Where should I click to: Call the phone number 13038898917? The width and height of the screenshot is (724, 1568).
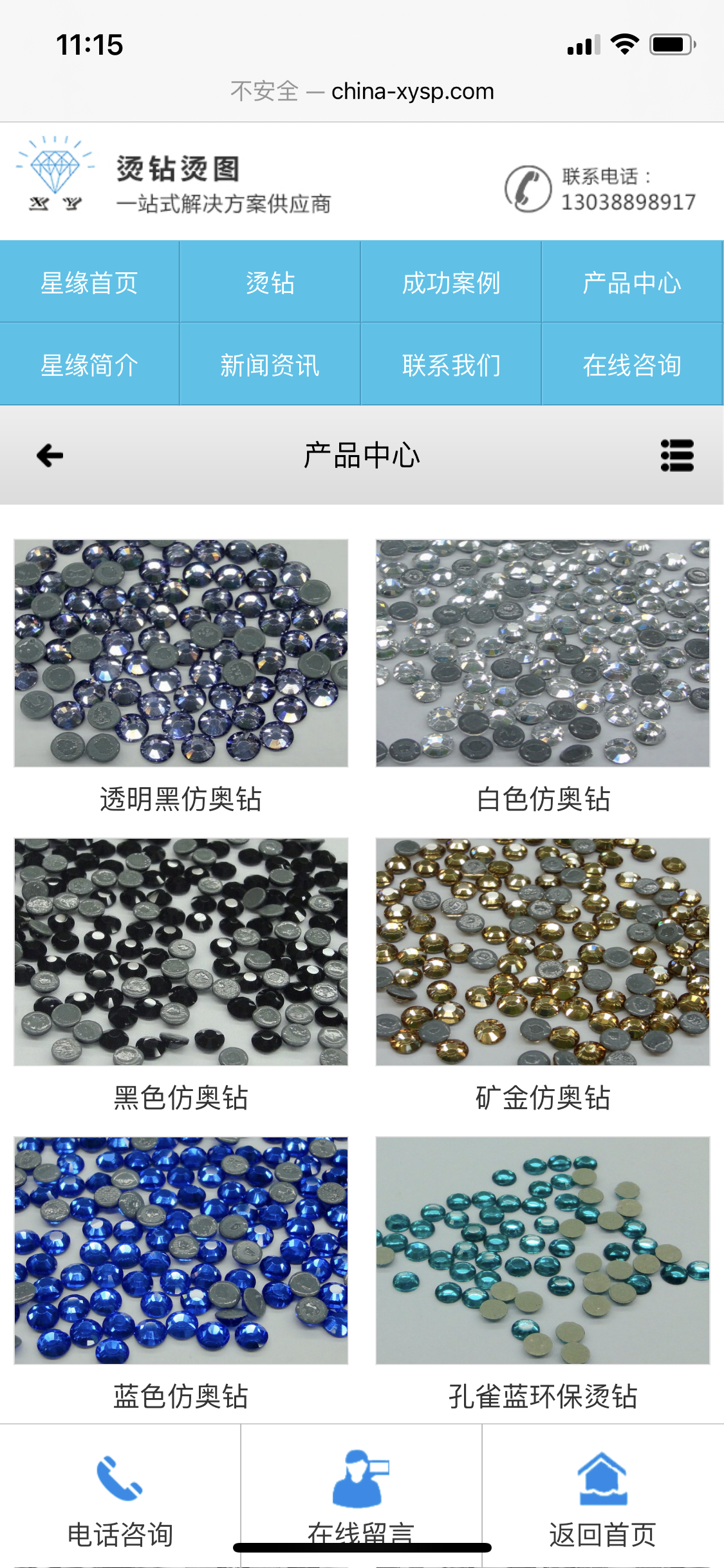click(x=627, y=202)
